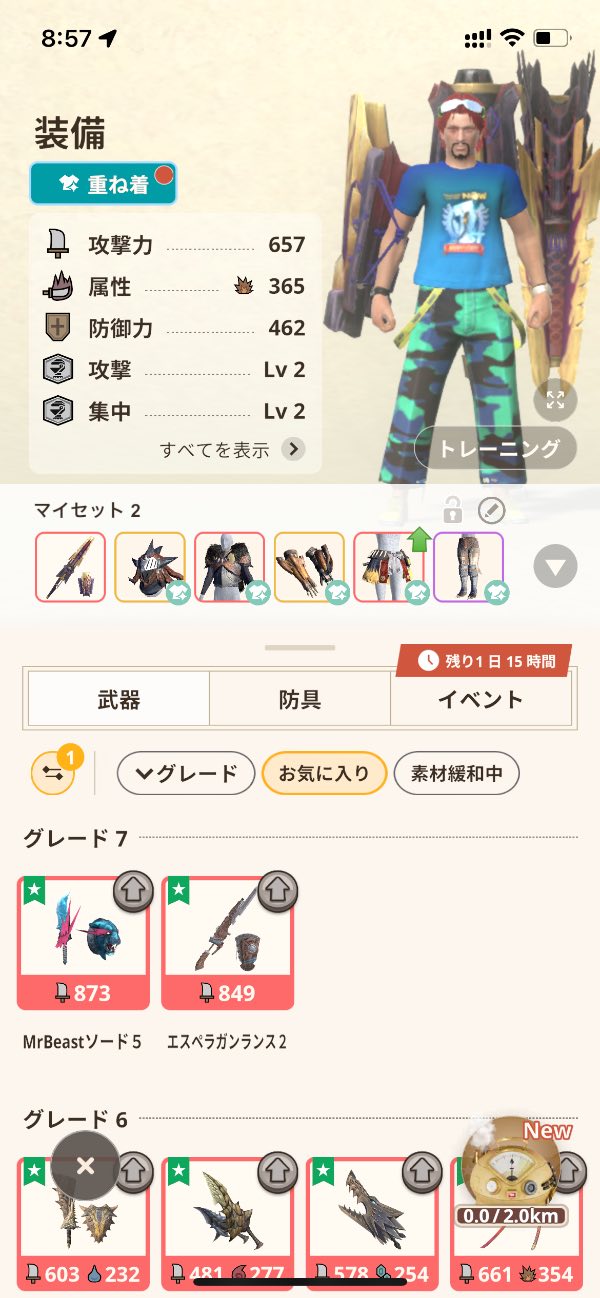Switch to the 武器 tab
The height and width of the screenshot is (1298, 600).
118,699
